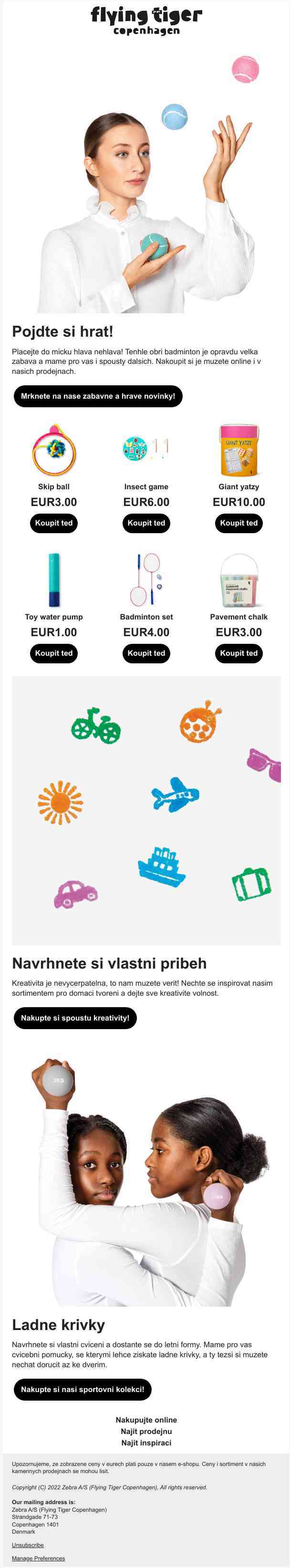290x1568 pixels.
Task: Open Manage Preferences link
Action: coord(38,1558)
